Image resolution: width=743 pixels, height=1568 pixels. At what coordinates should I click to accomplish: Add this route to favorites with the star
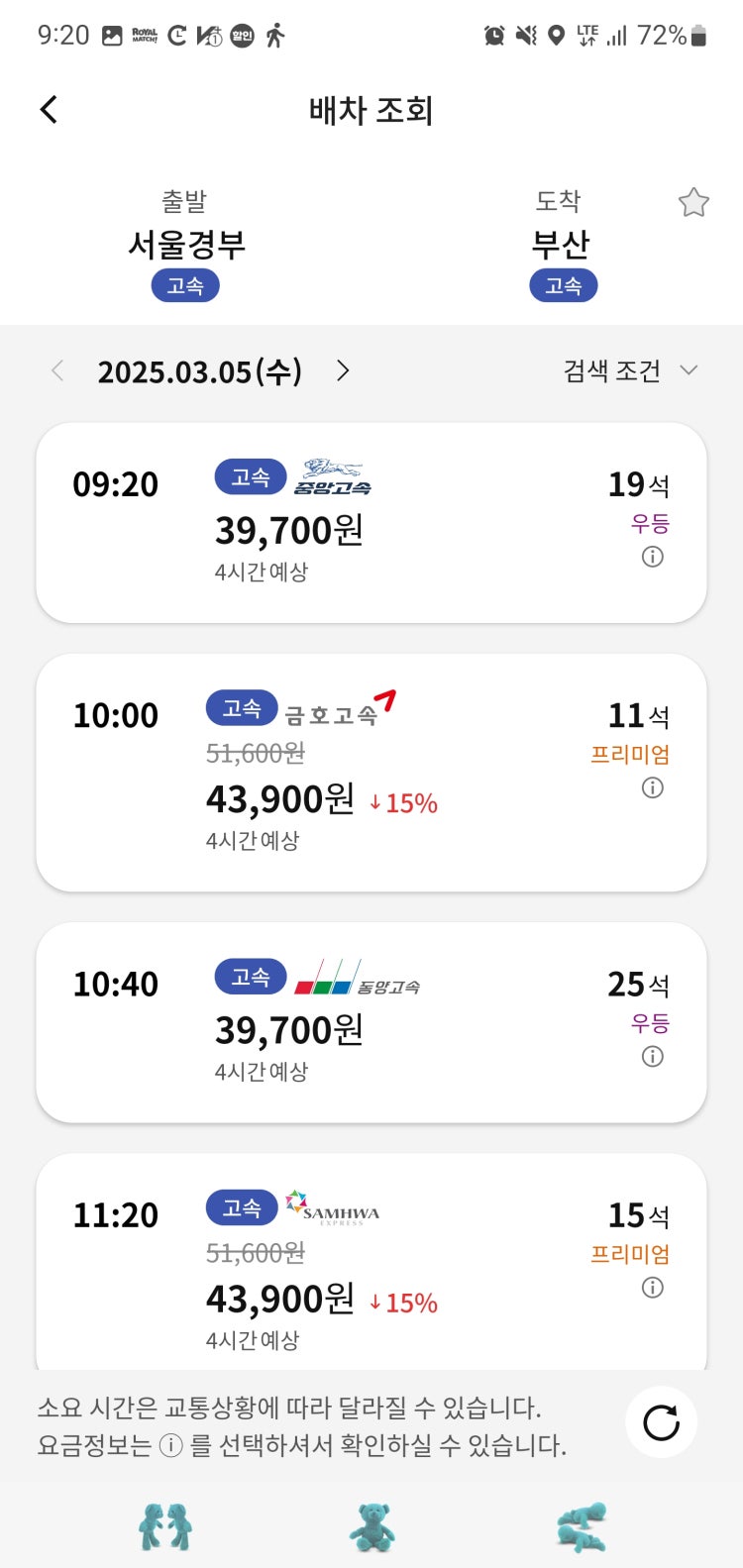tap(693, 202)
